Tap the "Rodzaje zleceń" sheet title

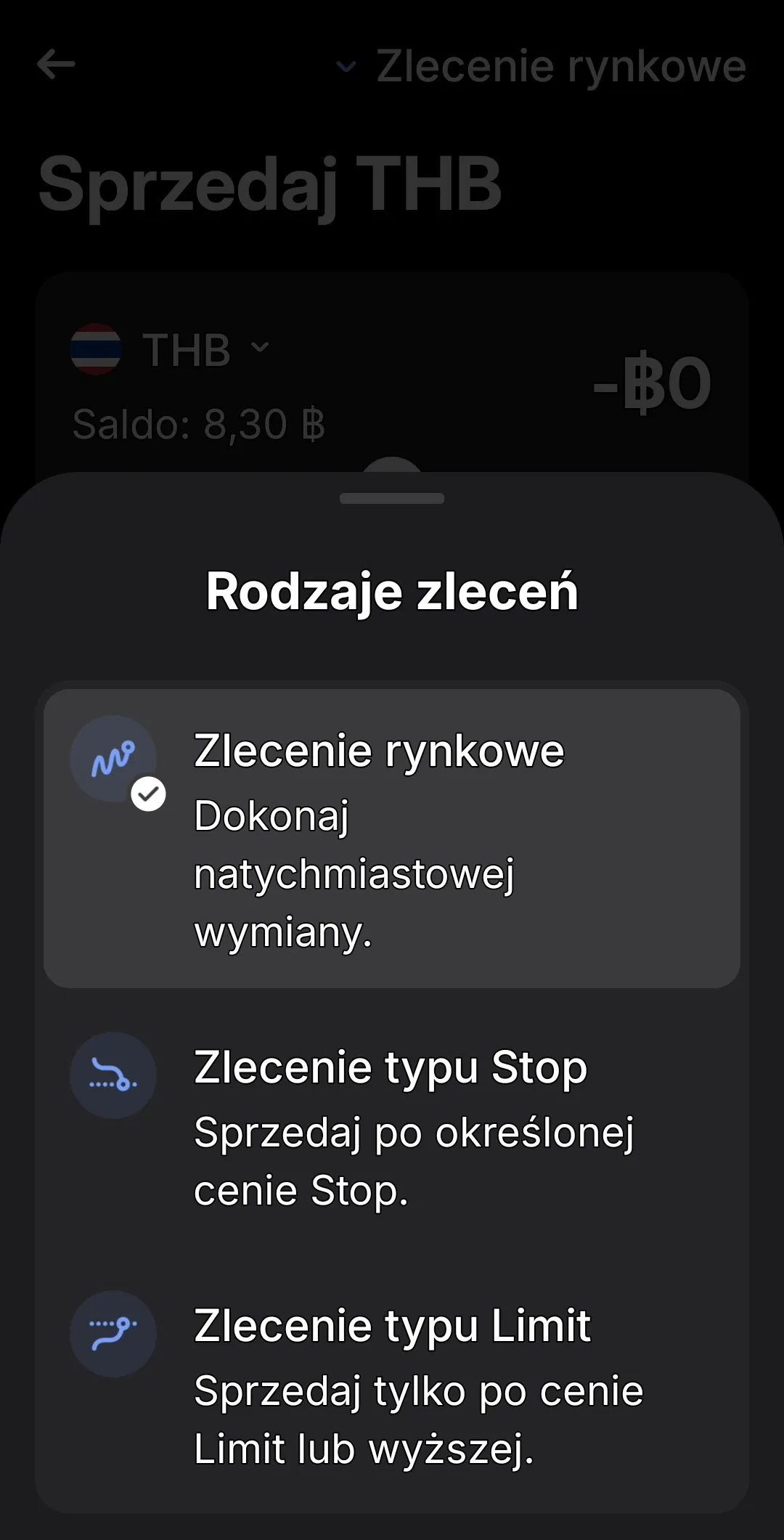coord(391,593)
